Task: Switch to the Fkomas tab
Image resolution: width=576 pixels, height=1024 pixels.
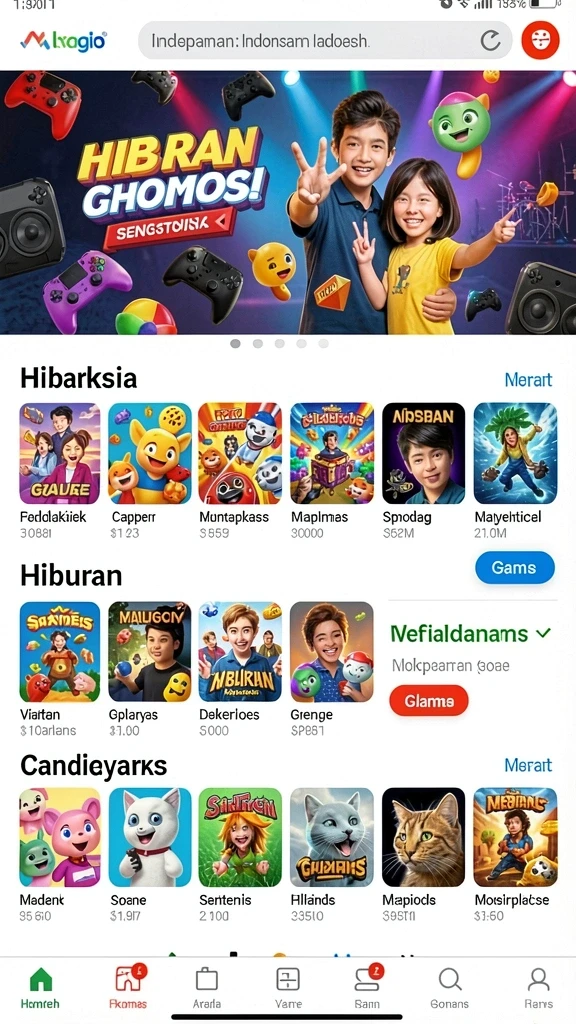Action: tap(128, 987)
